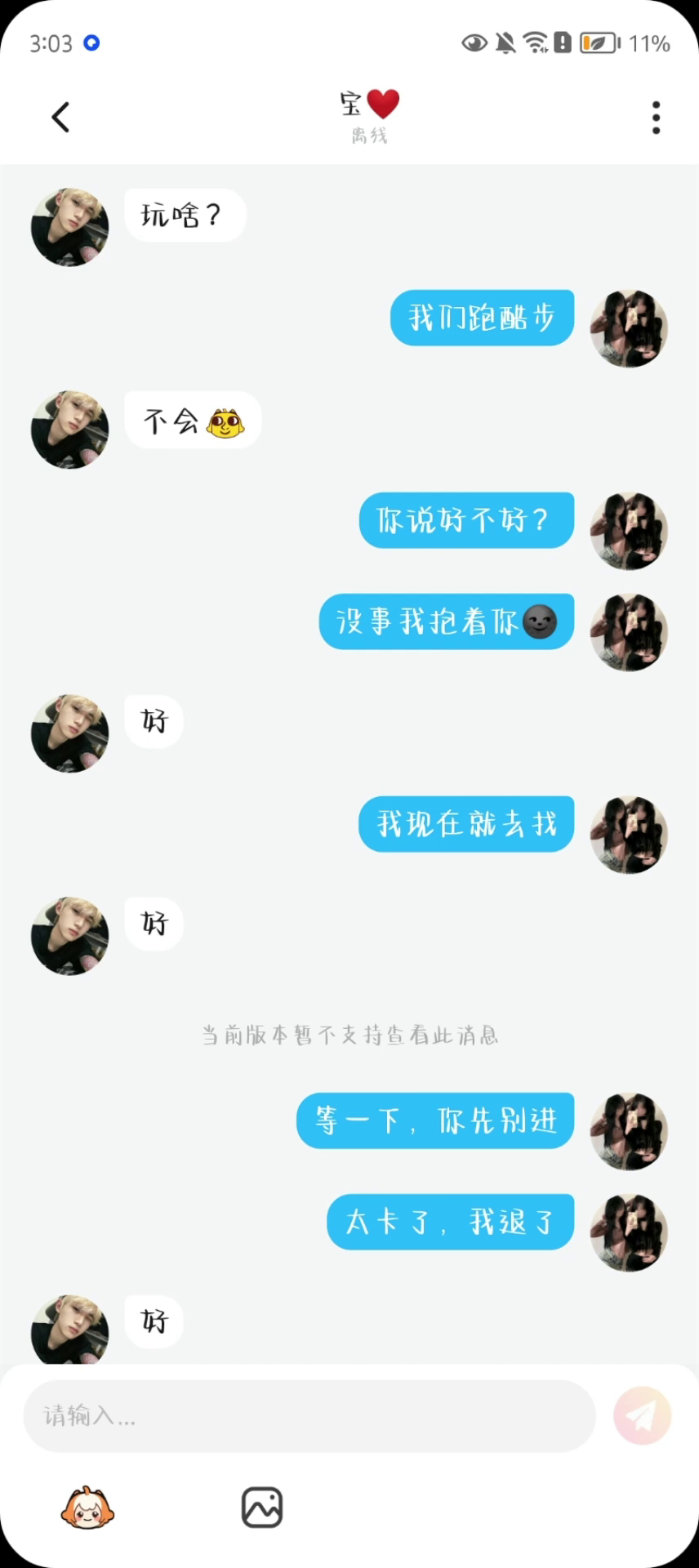Send the message with the paper plane
This screenshot has height=1568, width=699.
[x=642, y=1415]
